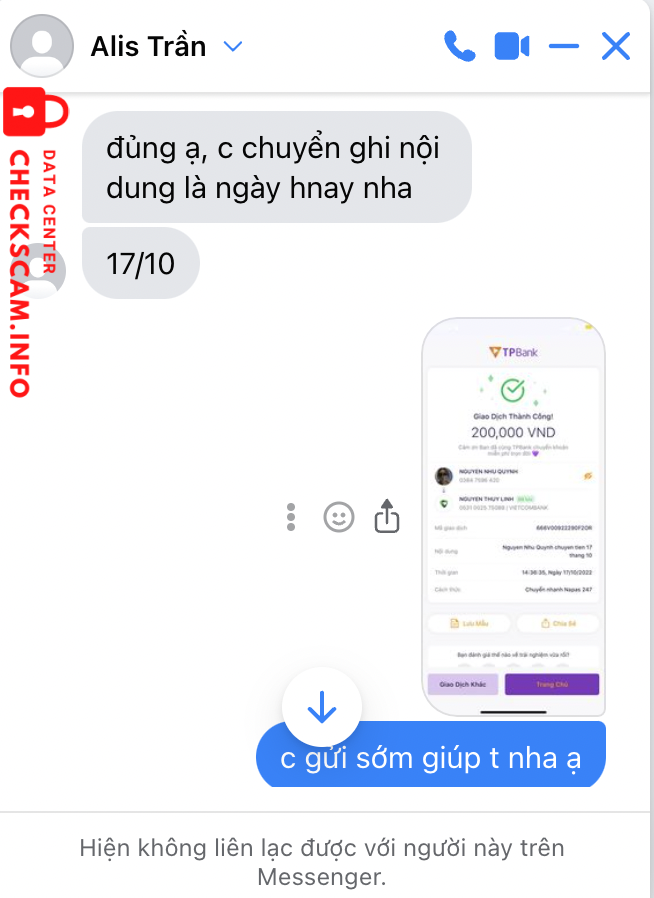Open the Alis Trần chat options dropdown

[232, 46]
